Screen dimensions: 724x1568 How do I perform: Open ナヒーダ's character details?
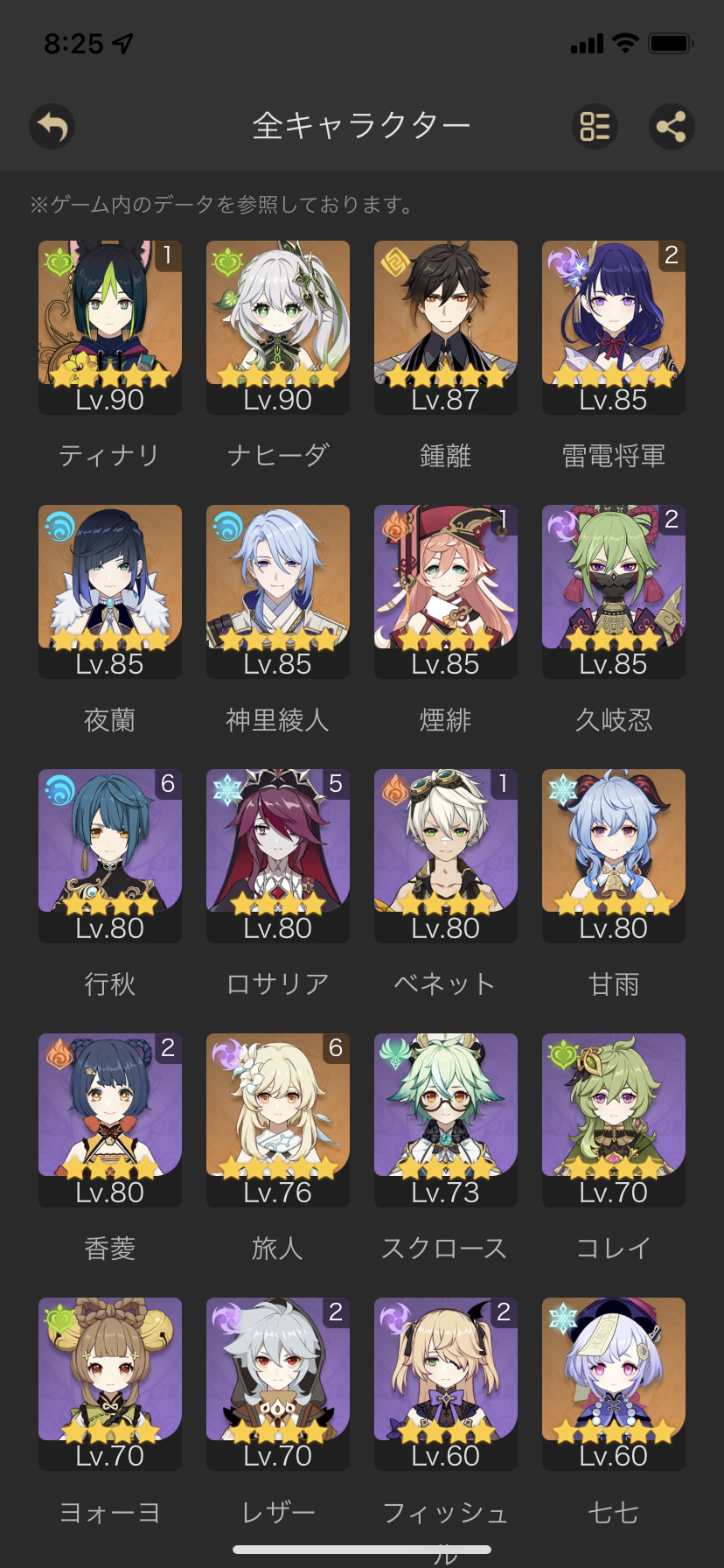(277, 327)
